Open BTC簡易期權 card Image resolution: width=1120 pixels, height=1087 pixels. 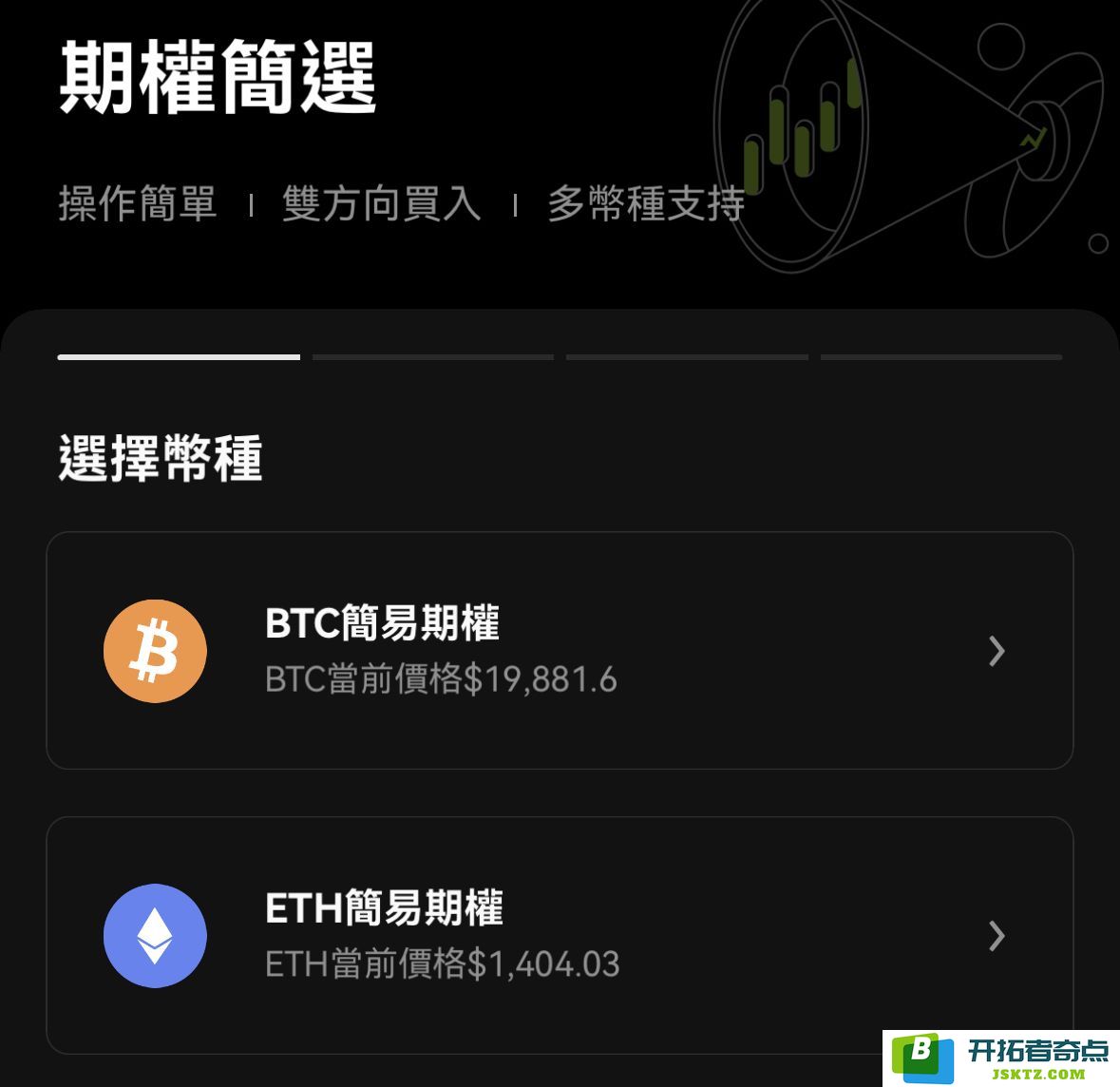point(560,651)
